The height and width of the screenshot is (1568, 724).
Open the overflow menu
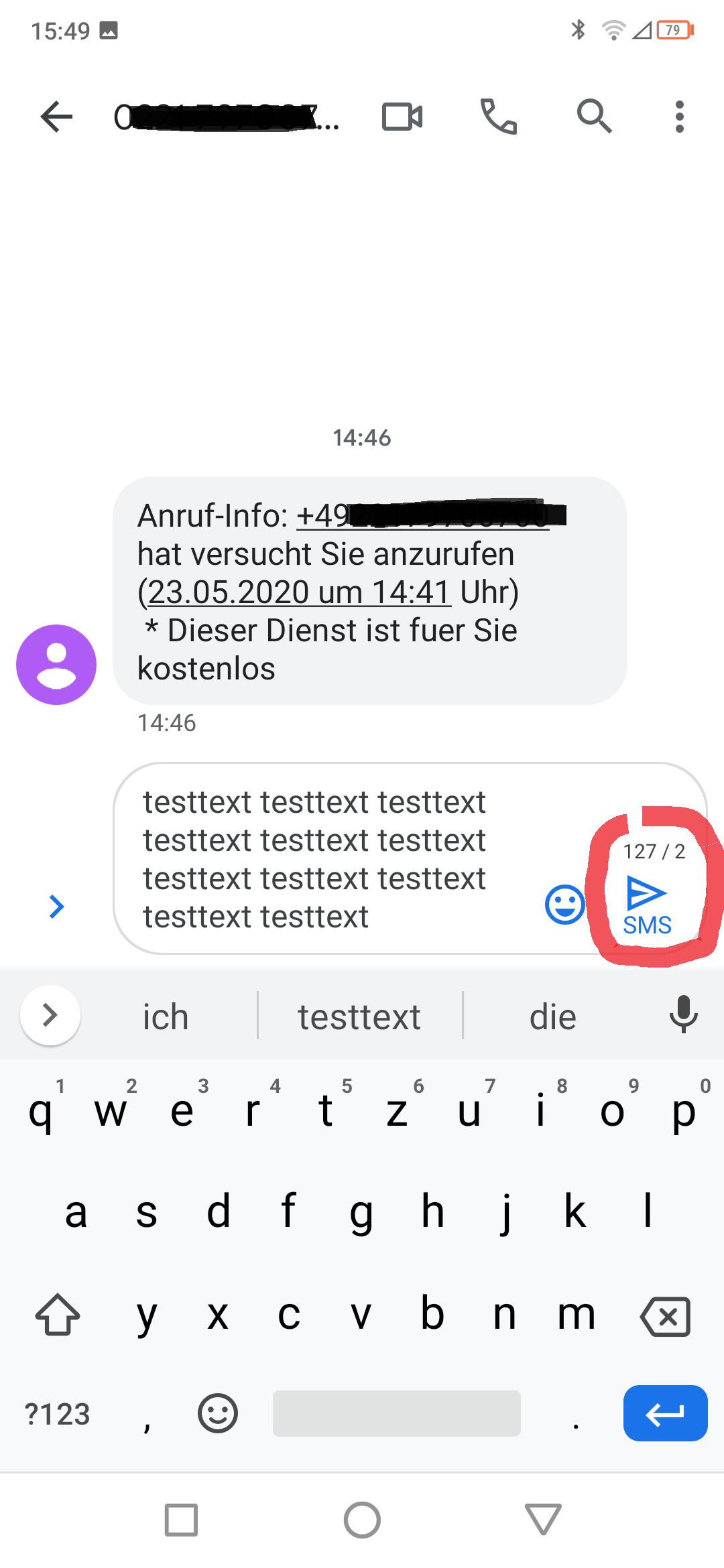pos(679,117)
